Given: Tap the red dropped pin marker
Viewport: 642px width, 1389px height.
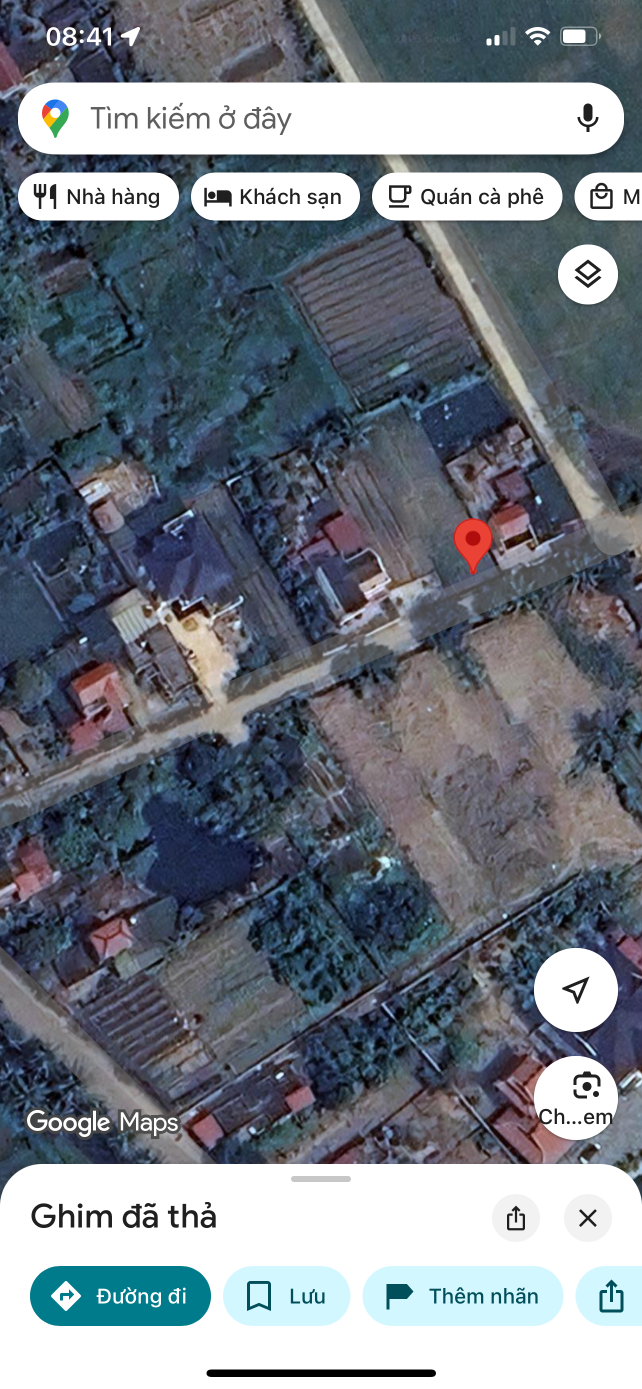Looking at the screenshot, I should [473, 544].
